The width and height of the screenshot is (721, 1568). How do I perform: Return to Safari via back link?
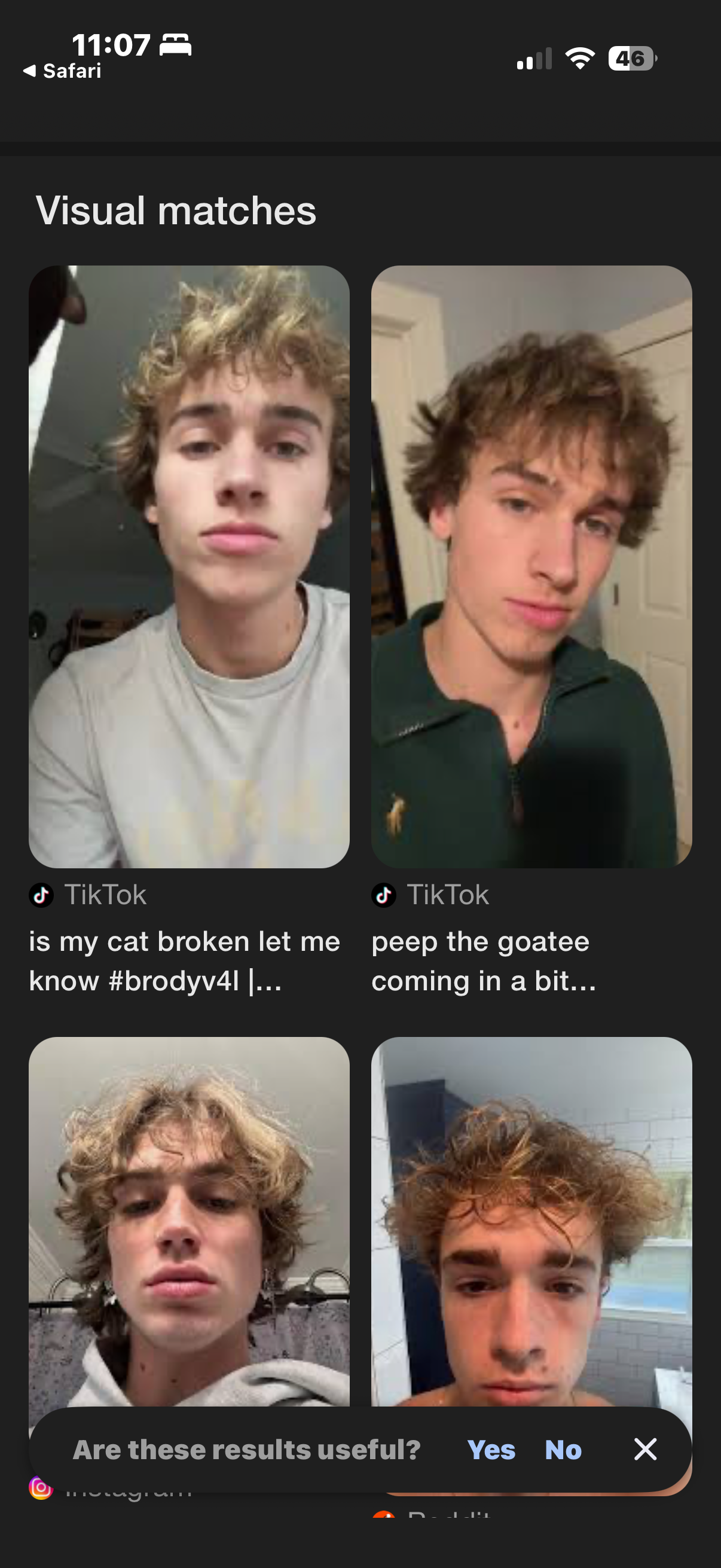(x=63, y=71)
